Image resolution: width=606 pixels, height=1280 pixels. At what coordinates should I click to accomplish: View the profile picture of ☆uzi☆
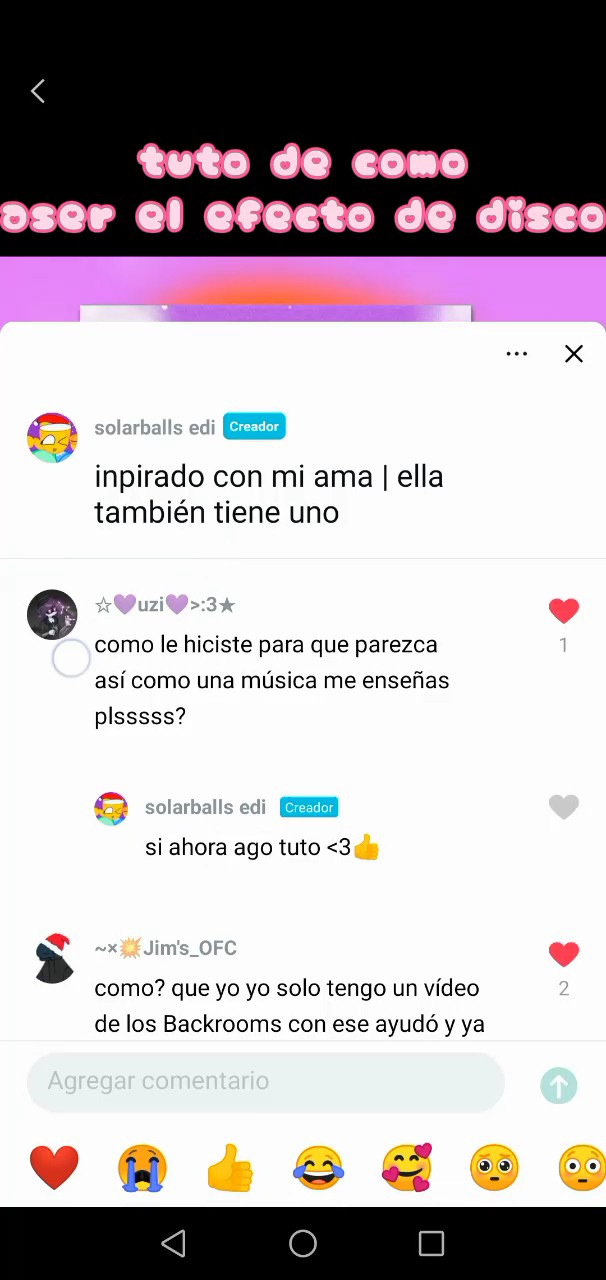(52, 614)
